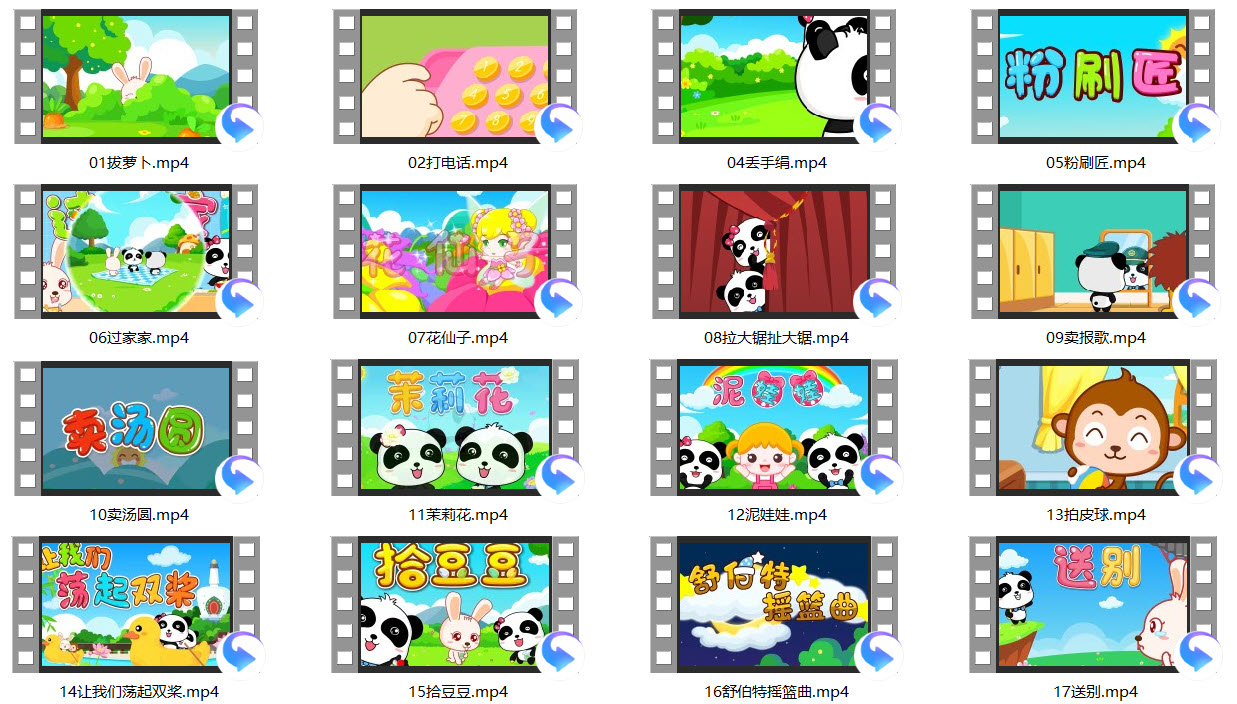The width and height of the screenshot is (1237, 704).
Task: Play the 15拾豆豆.mp4 video
Action: point(455,604)
